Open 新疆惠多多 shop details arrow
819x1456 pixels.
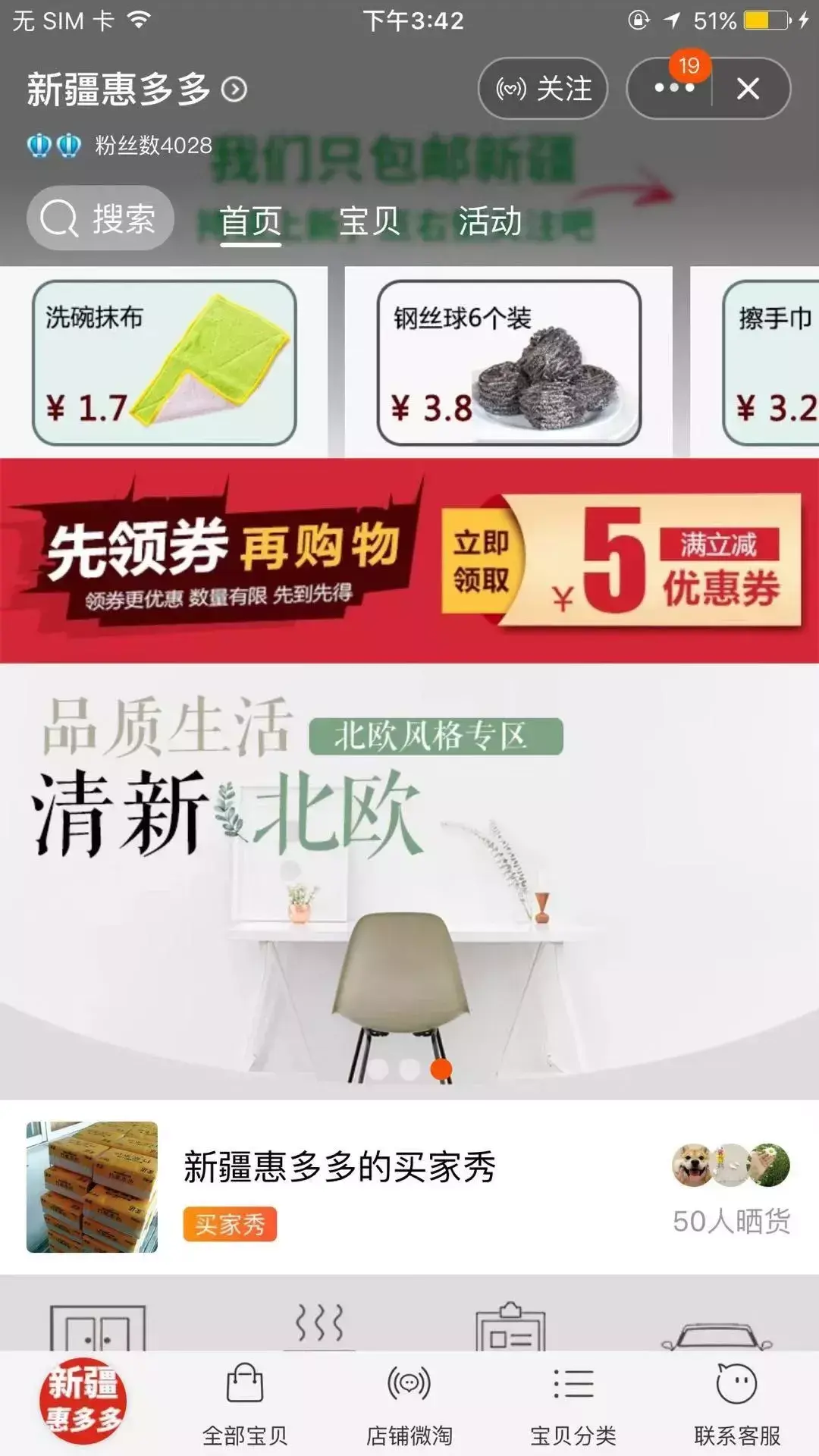point(234,89)
